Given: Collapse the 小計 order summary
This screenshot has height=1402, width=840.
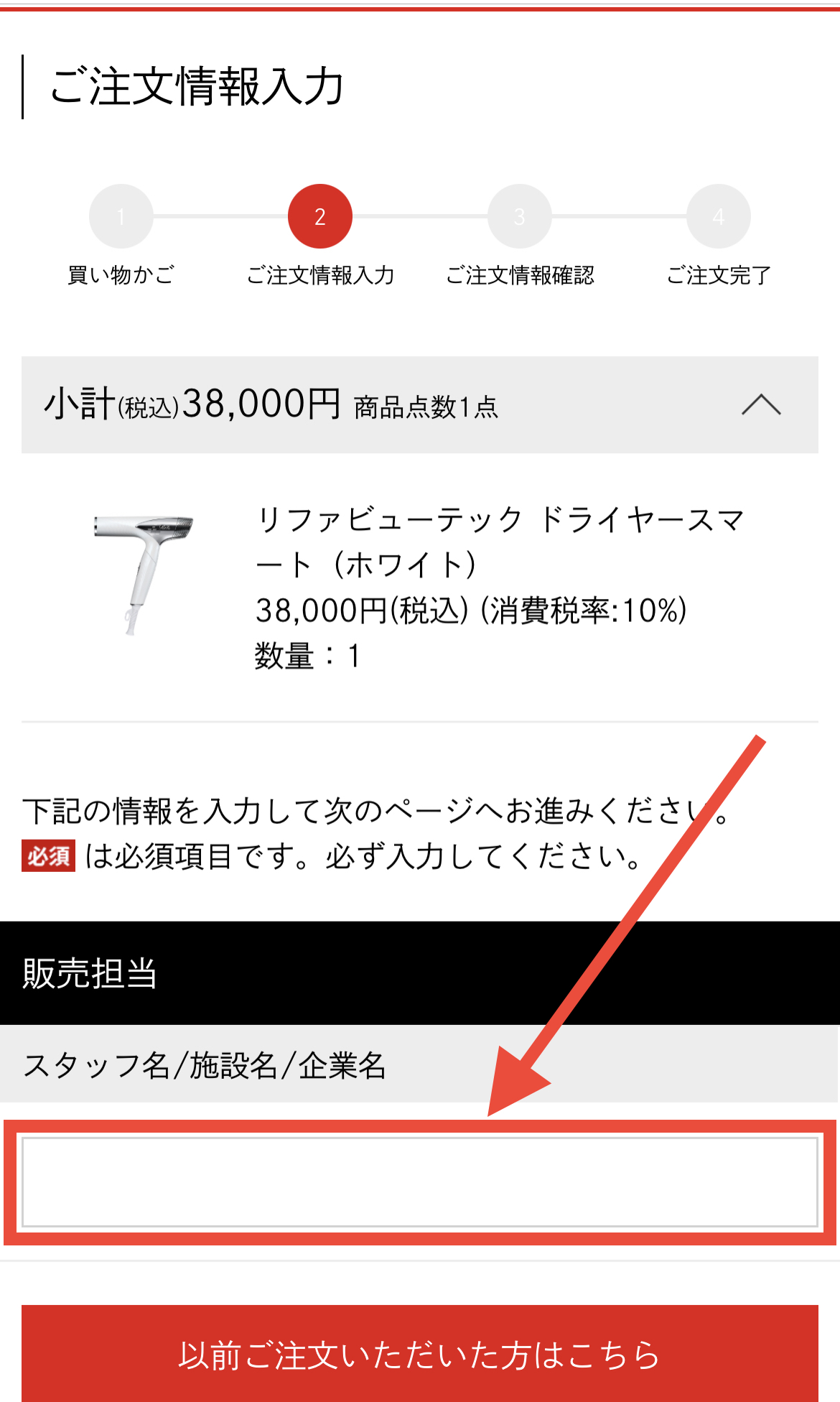Looking at the screenshot, I should 761,405.
